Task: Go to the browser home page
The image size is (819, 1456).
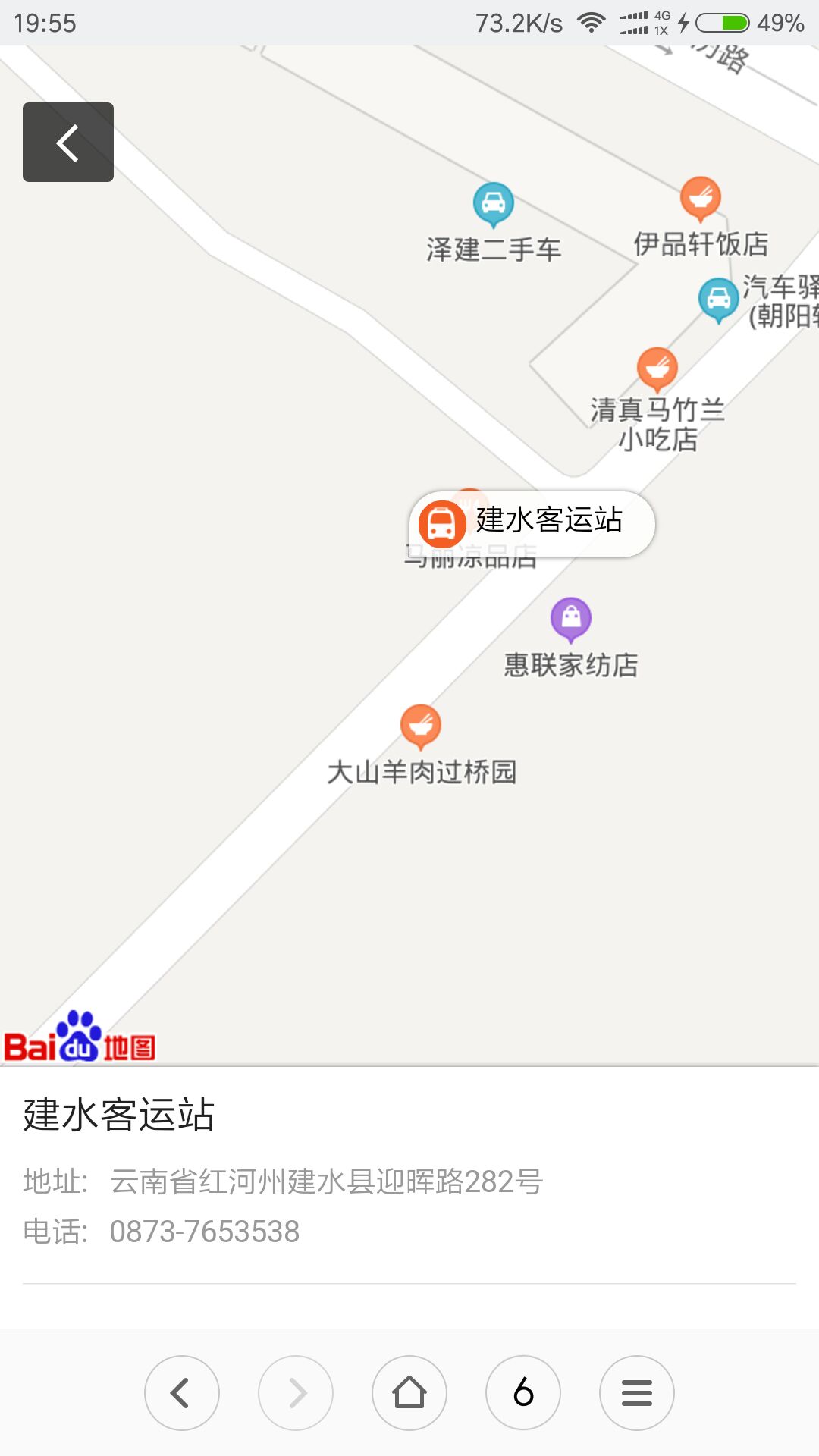Action: (x=409, y=1393)
